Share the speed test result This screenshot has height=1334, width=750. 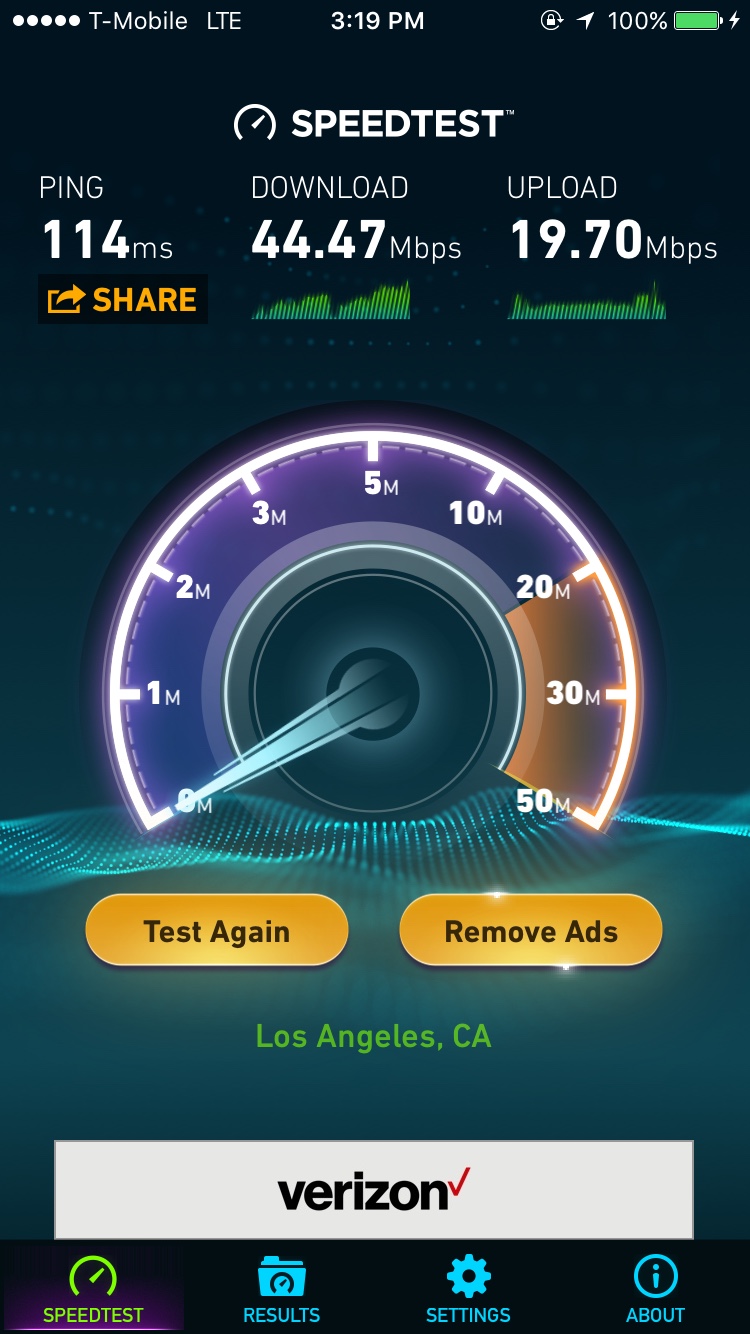point(123,299)
